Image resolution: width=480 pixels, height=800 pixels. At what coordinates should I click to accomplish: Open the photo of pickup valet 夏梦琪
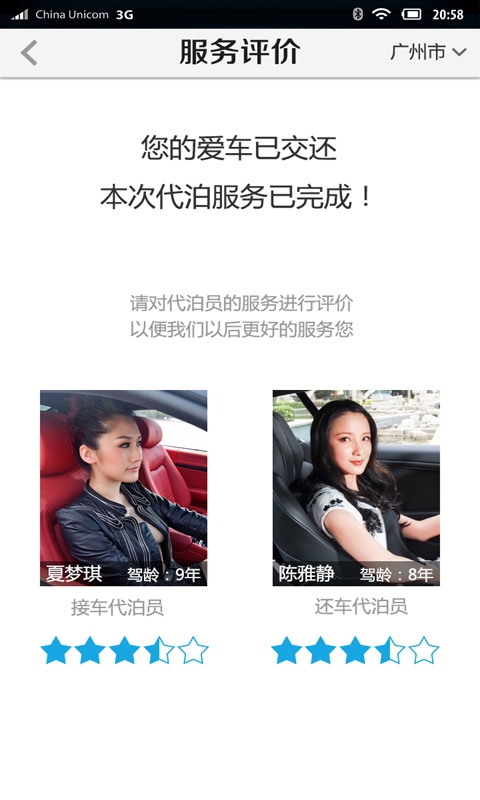click(x=123, y=488)
